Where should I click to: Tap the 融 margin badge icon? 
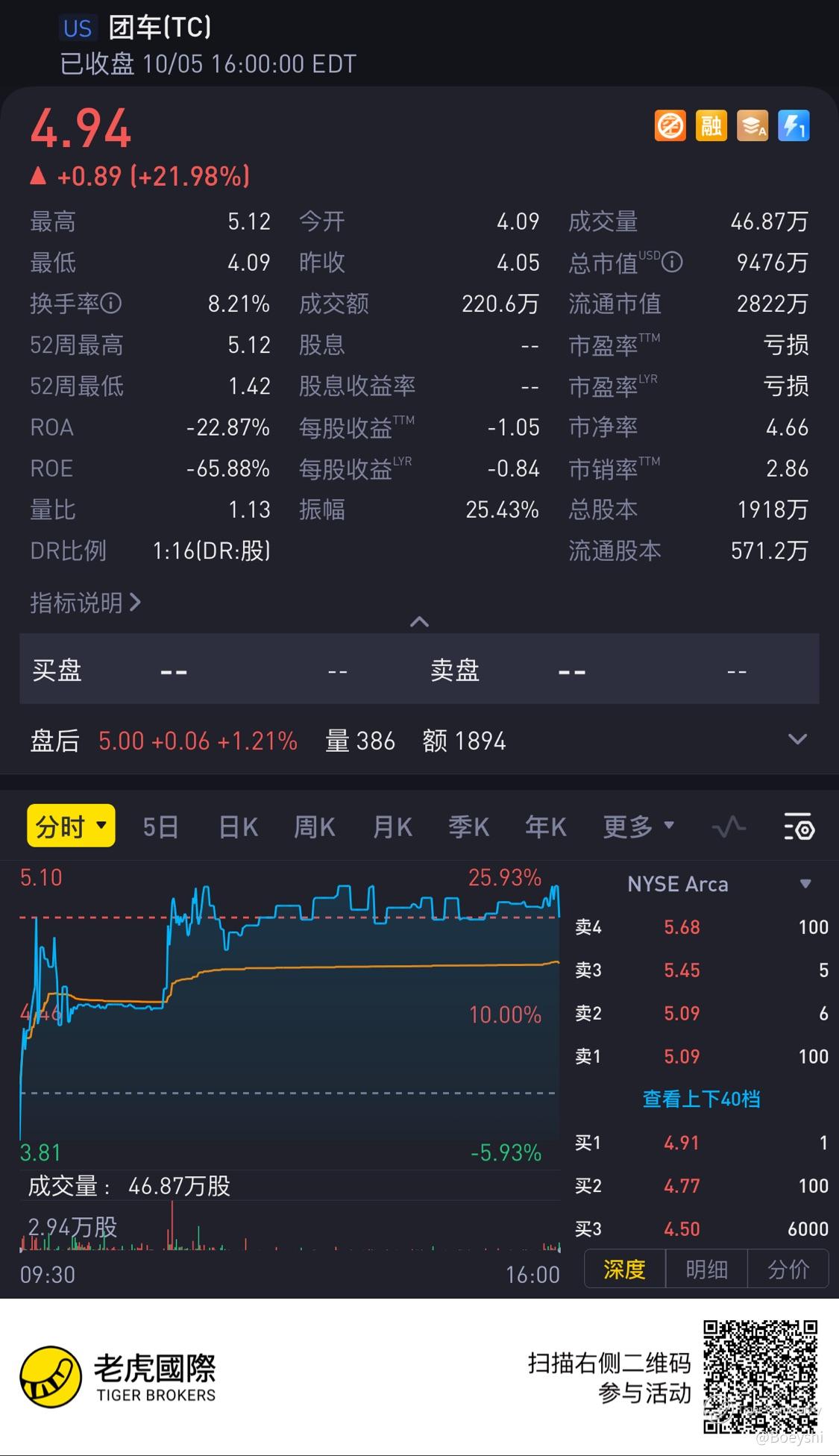(711, 126)
